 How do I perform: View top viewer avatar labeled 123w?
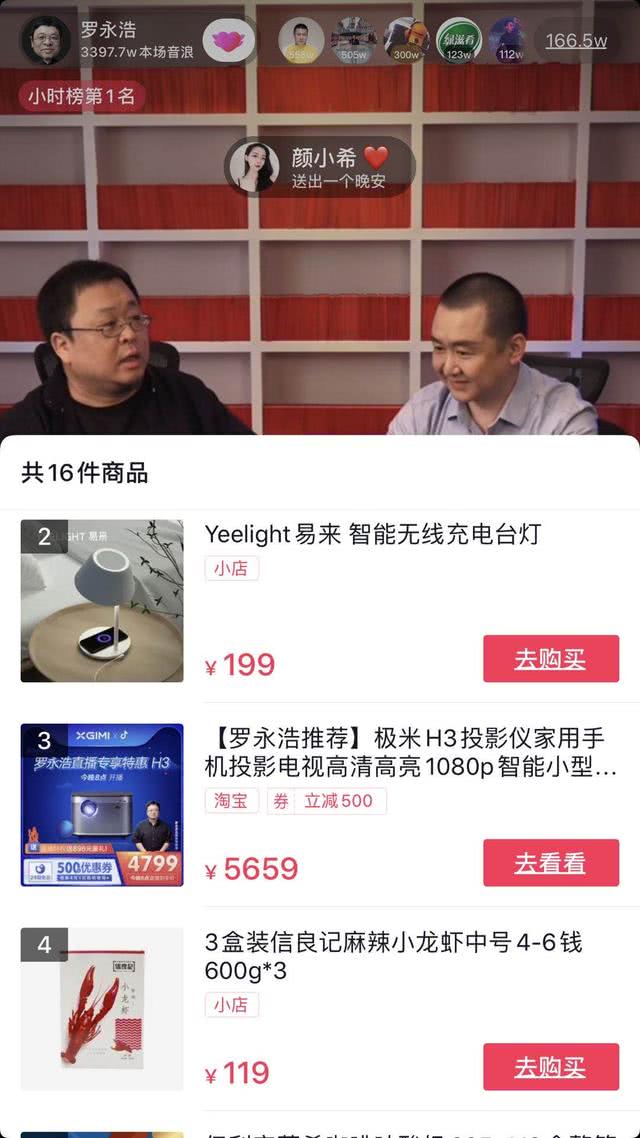[x=459, y=40]
